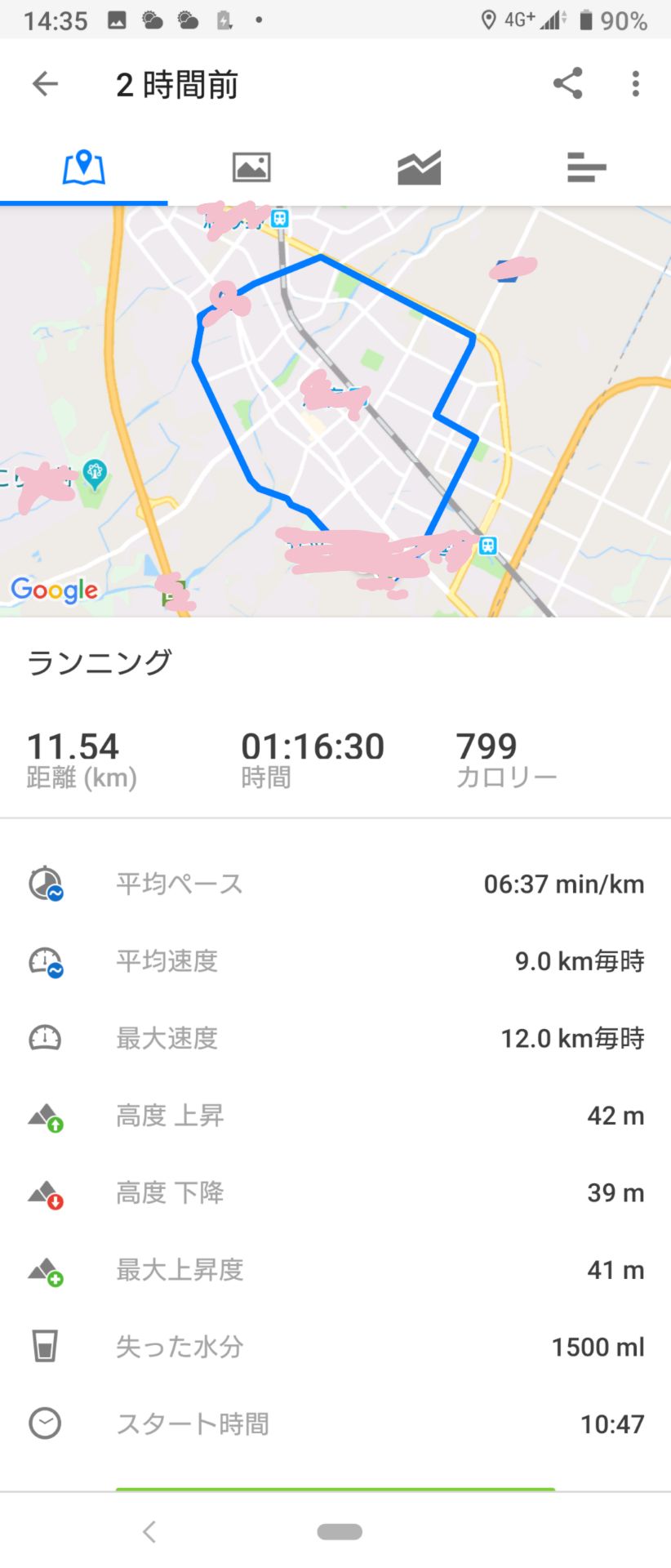This screenshot has height=1568, width=671.
Task: Tap the average pace speedometer icon
Action: 45,883
